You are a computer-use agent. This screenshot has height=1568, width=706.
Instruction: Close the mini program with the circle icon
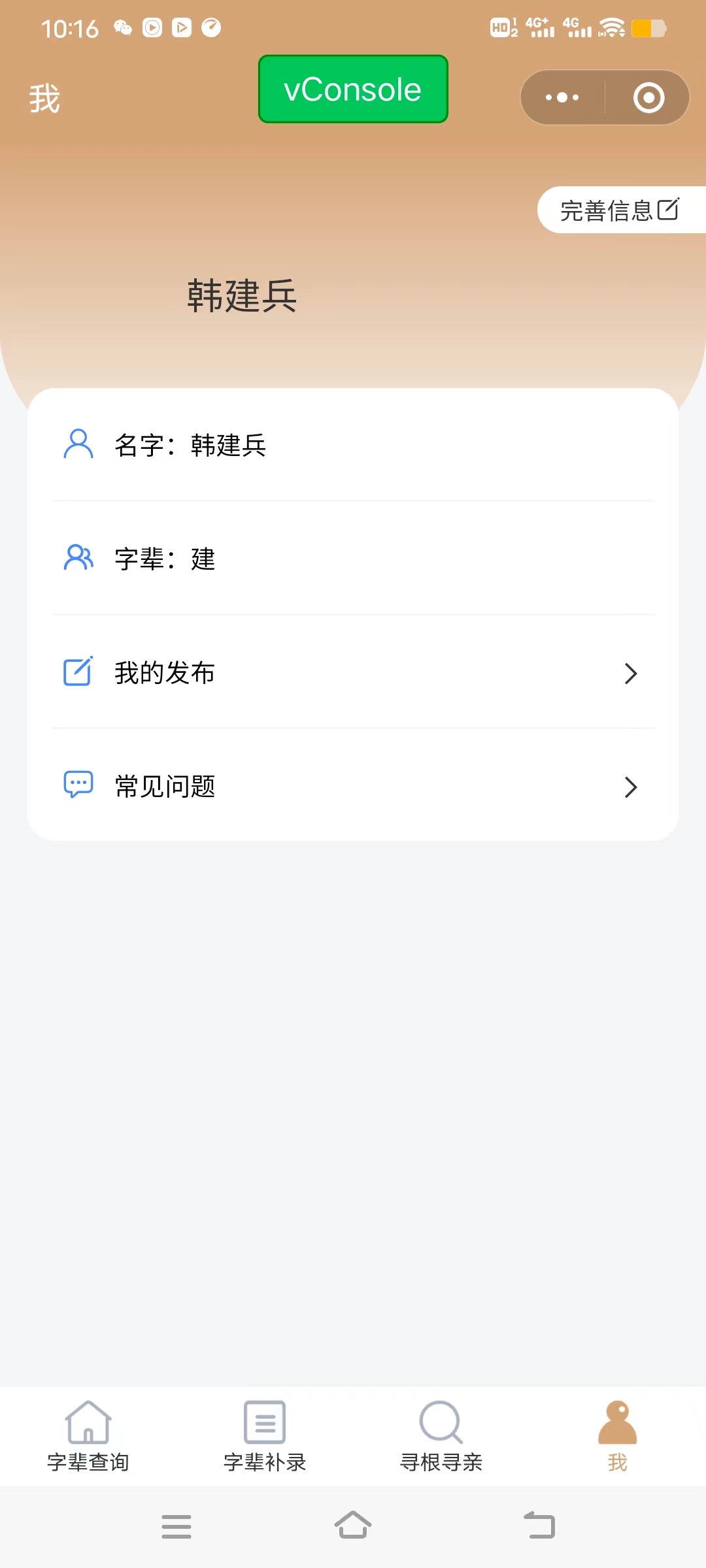pos(648,97)
